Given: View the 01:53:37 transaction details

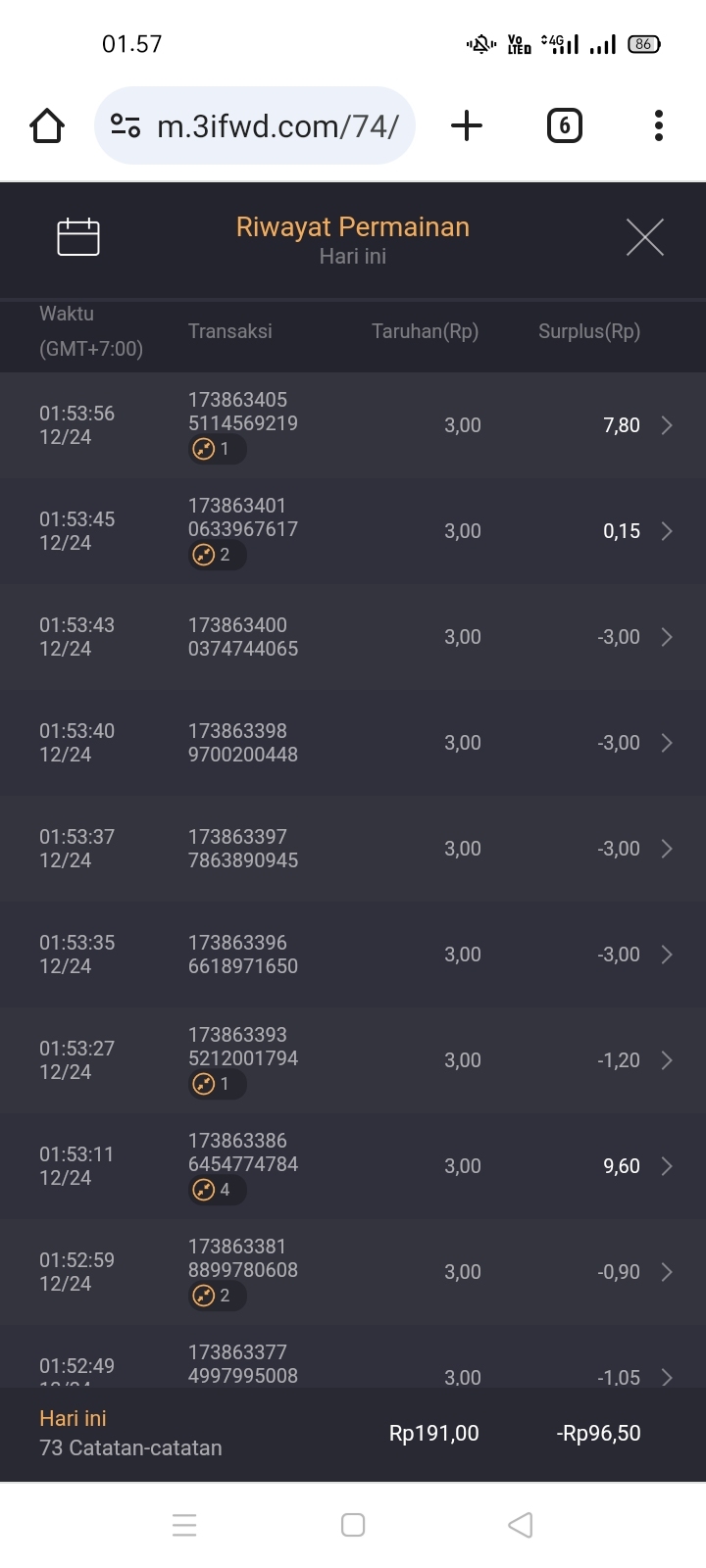Looking at the screenshot, I should click(353, 849).
